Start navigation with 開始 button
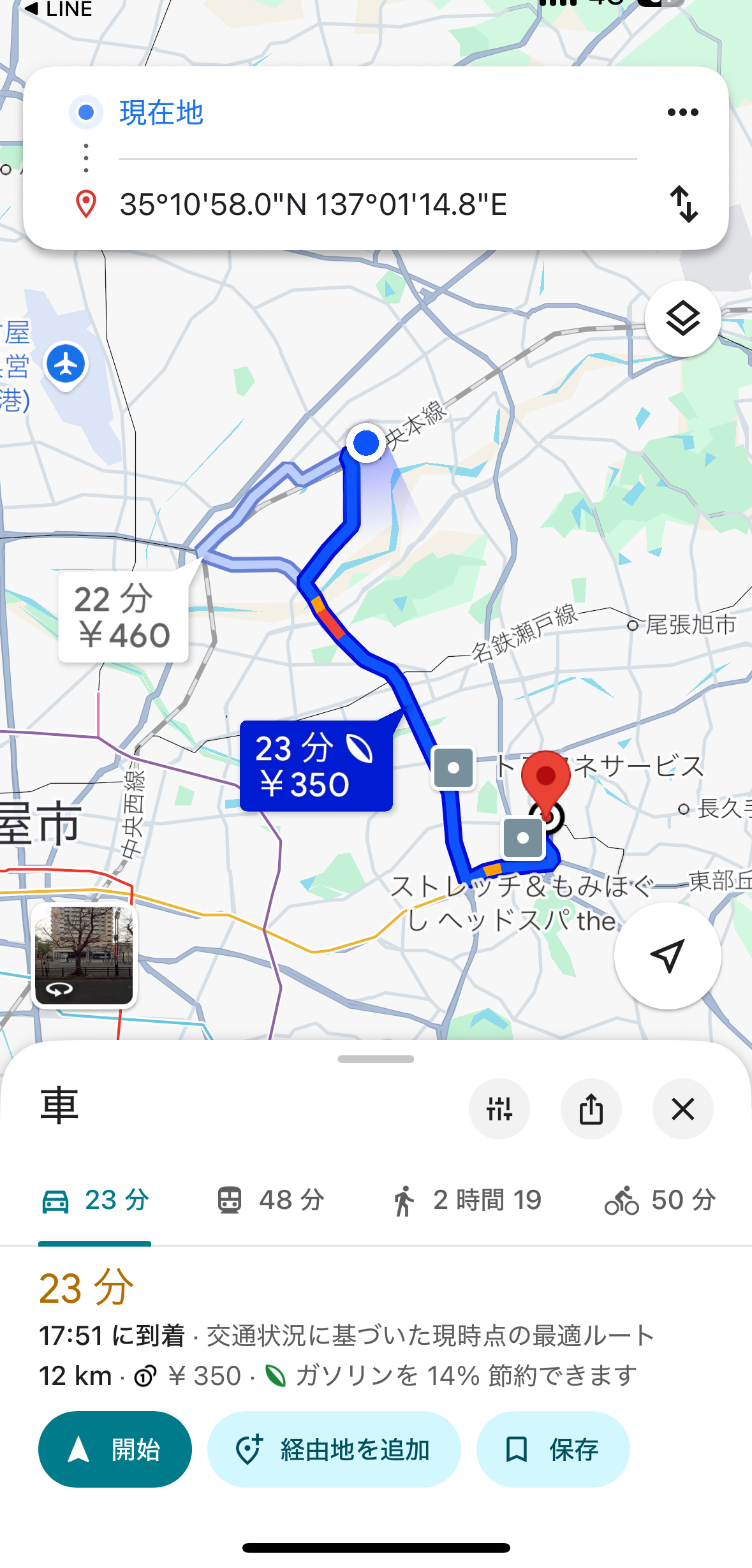 pyautogui.click(x=115, y=1449)
